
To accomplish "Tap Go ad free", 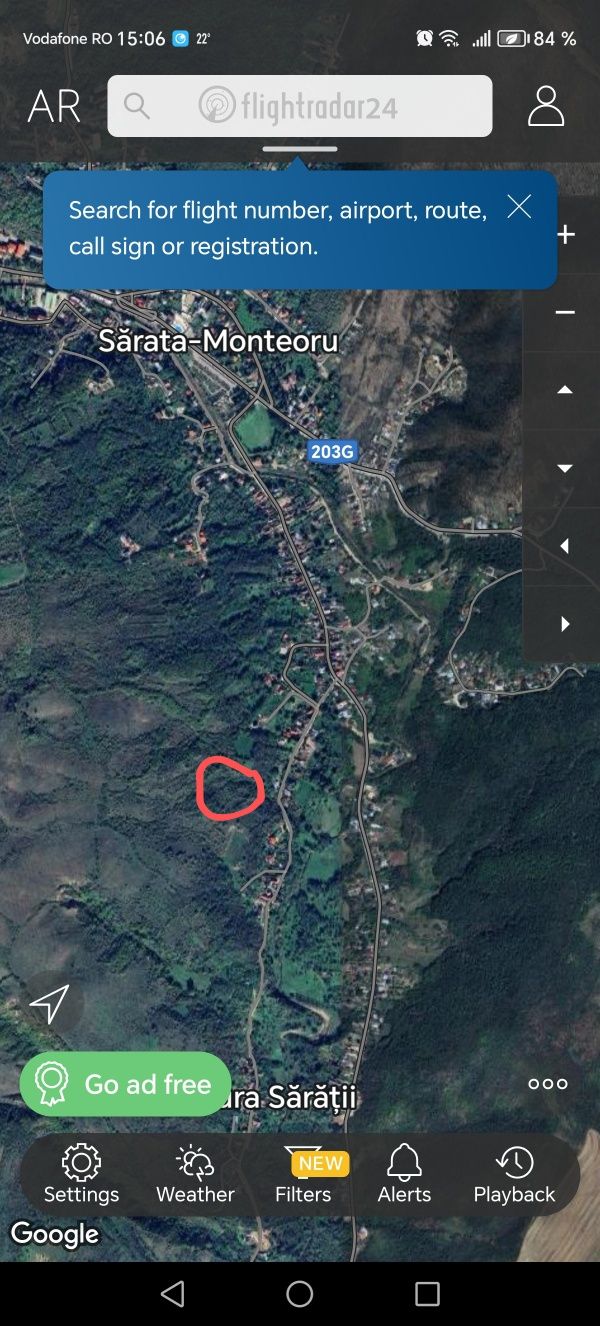I will click(126, 1084).
